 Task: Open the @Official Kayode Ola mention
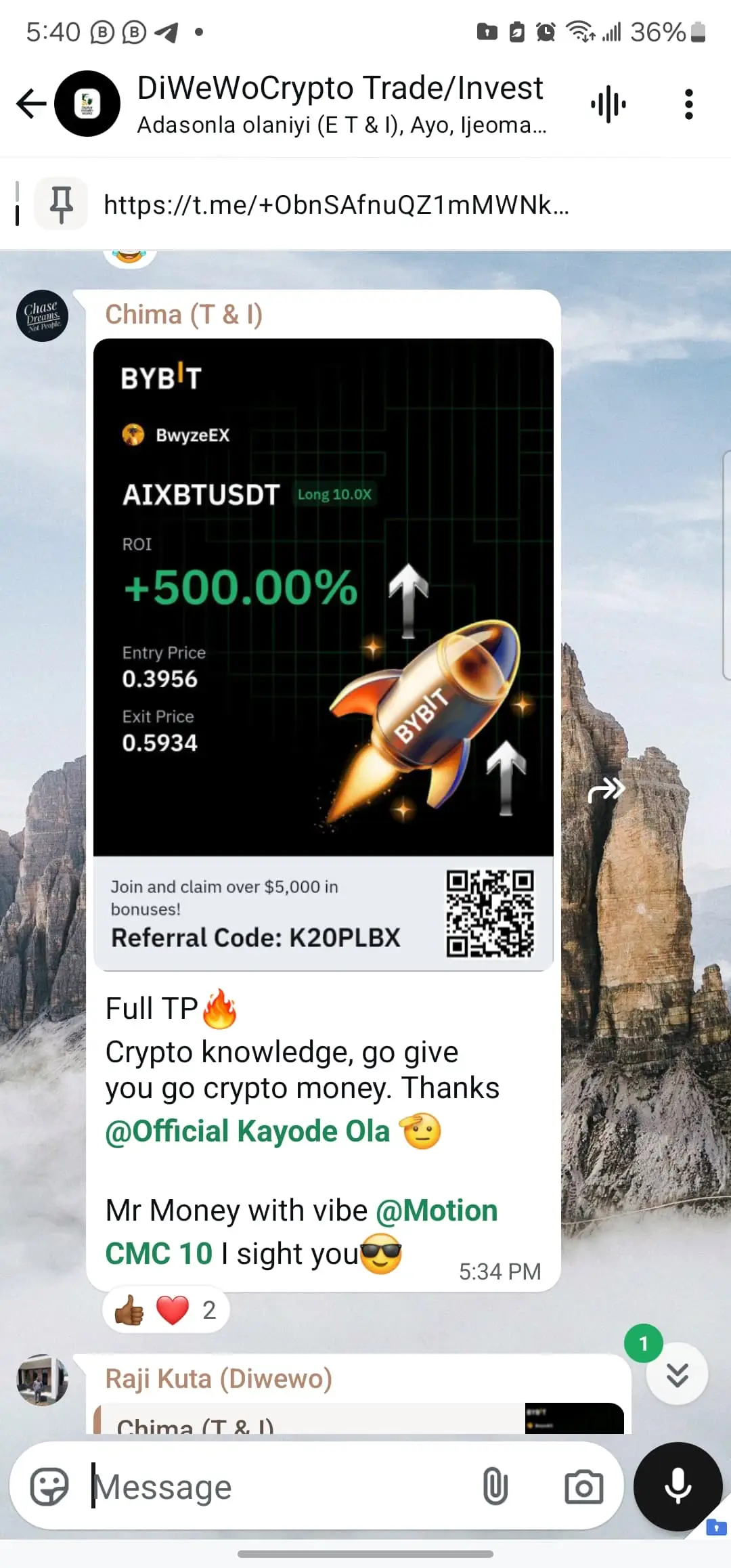click(x=248, y=1131)
